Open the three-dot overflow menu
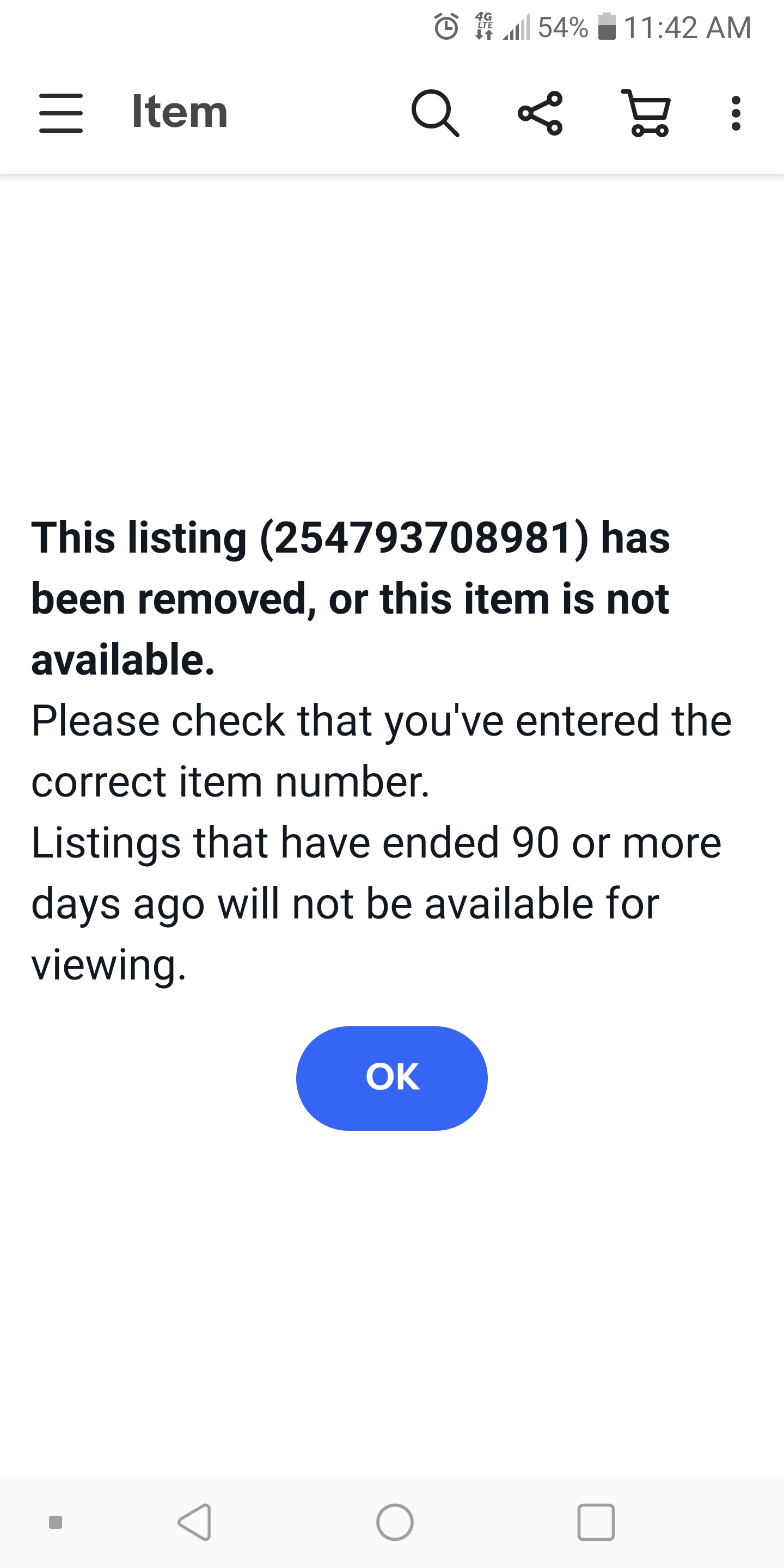 [736, 113]
